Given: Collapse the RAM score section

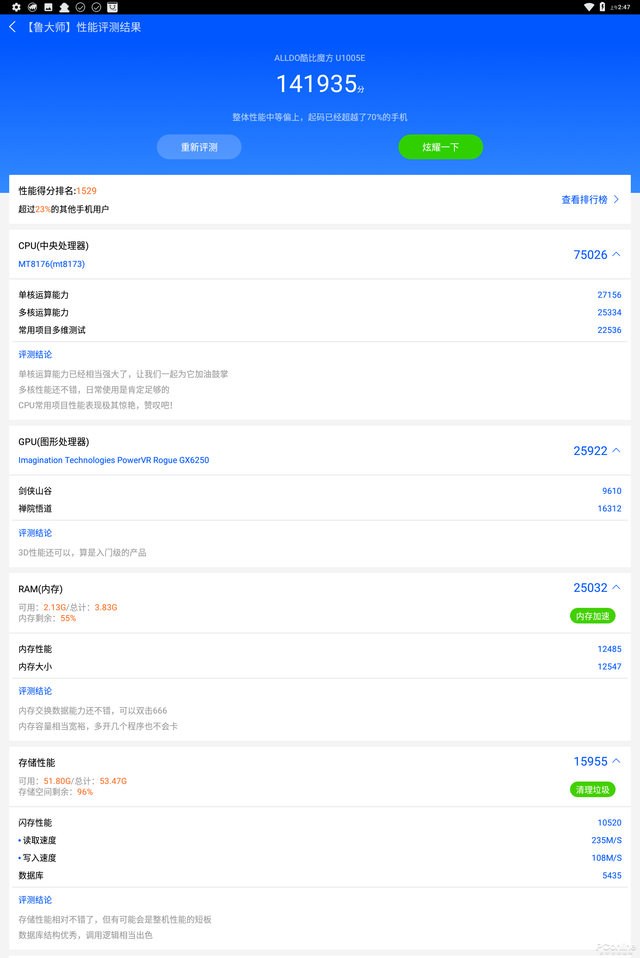Looking at the screenshot, I should [616, 588].
